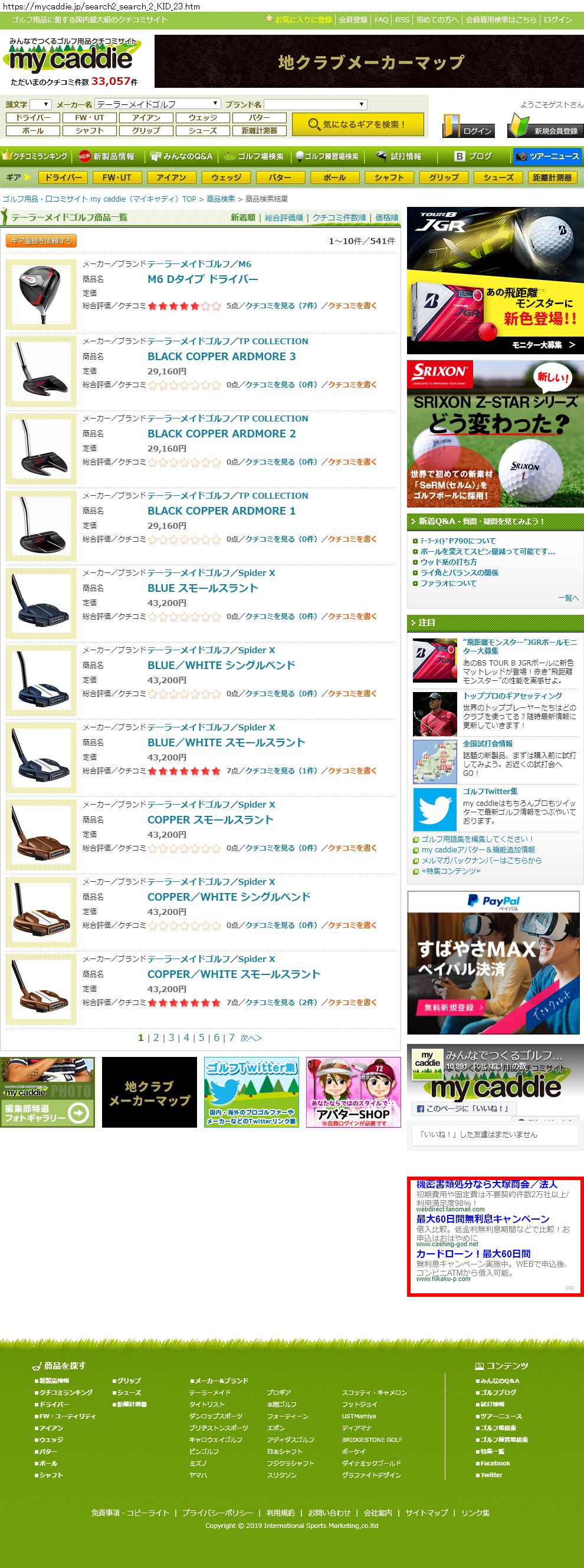The height and width of the screenshot is (1568, 584).
Task: Go to the next results page (次へ)
Action: (250, 1038)
